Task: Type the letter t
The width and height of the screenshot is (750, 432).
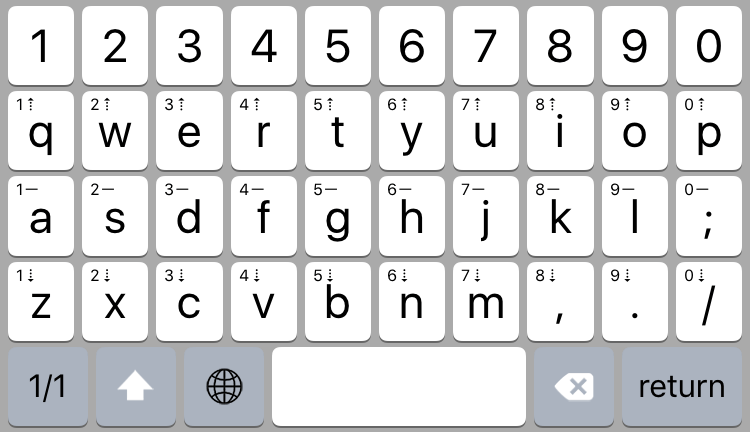Action: tap(338, 131)
